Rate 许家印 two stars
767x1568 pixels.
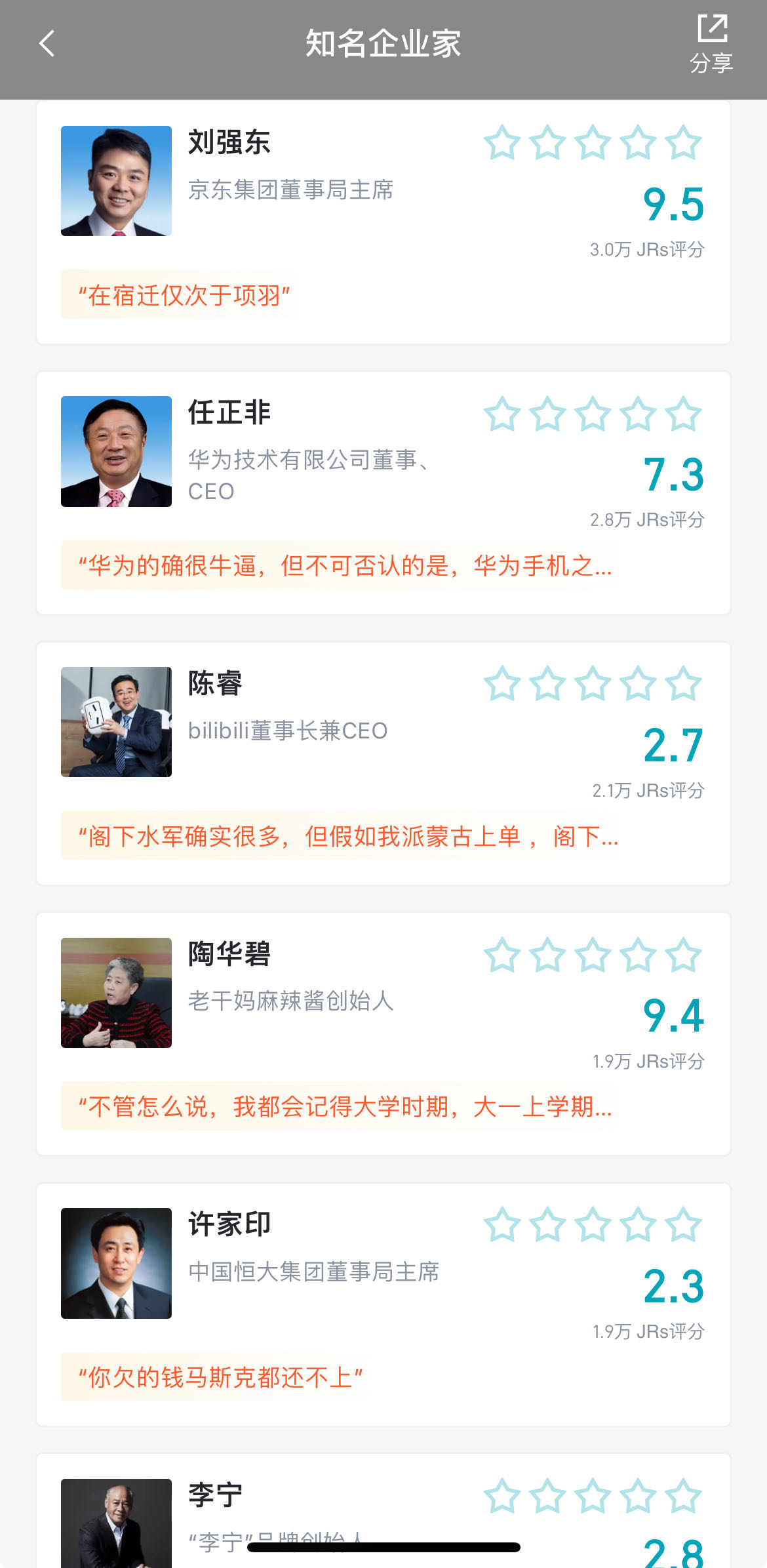click(547, 1225)
